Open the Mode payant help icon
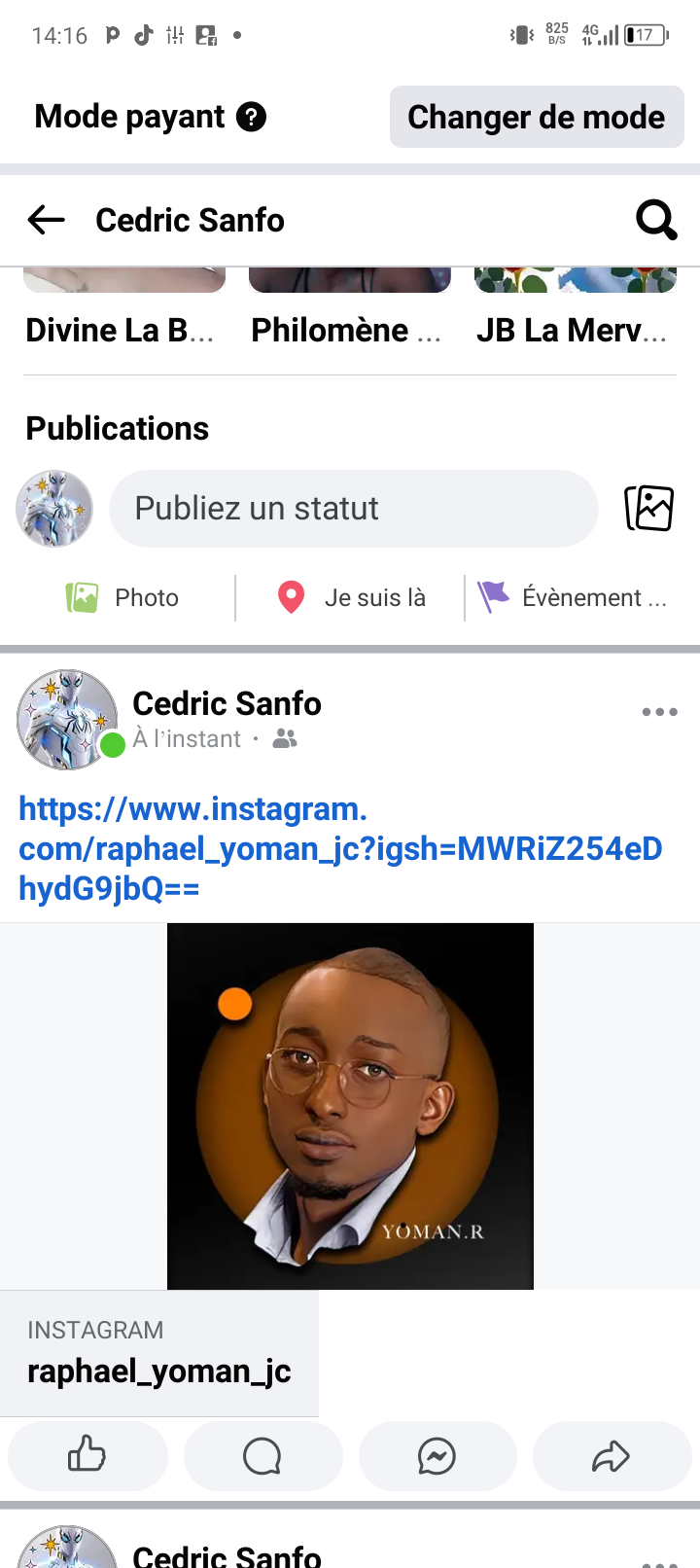Image resolution: width=700 pixels, height=1568 pixels. point(251,117)
